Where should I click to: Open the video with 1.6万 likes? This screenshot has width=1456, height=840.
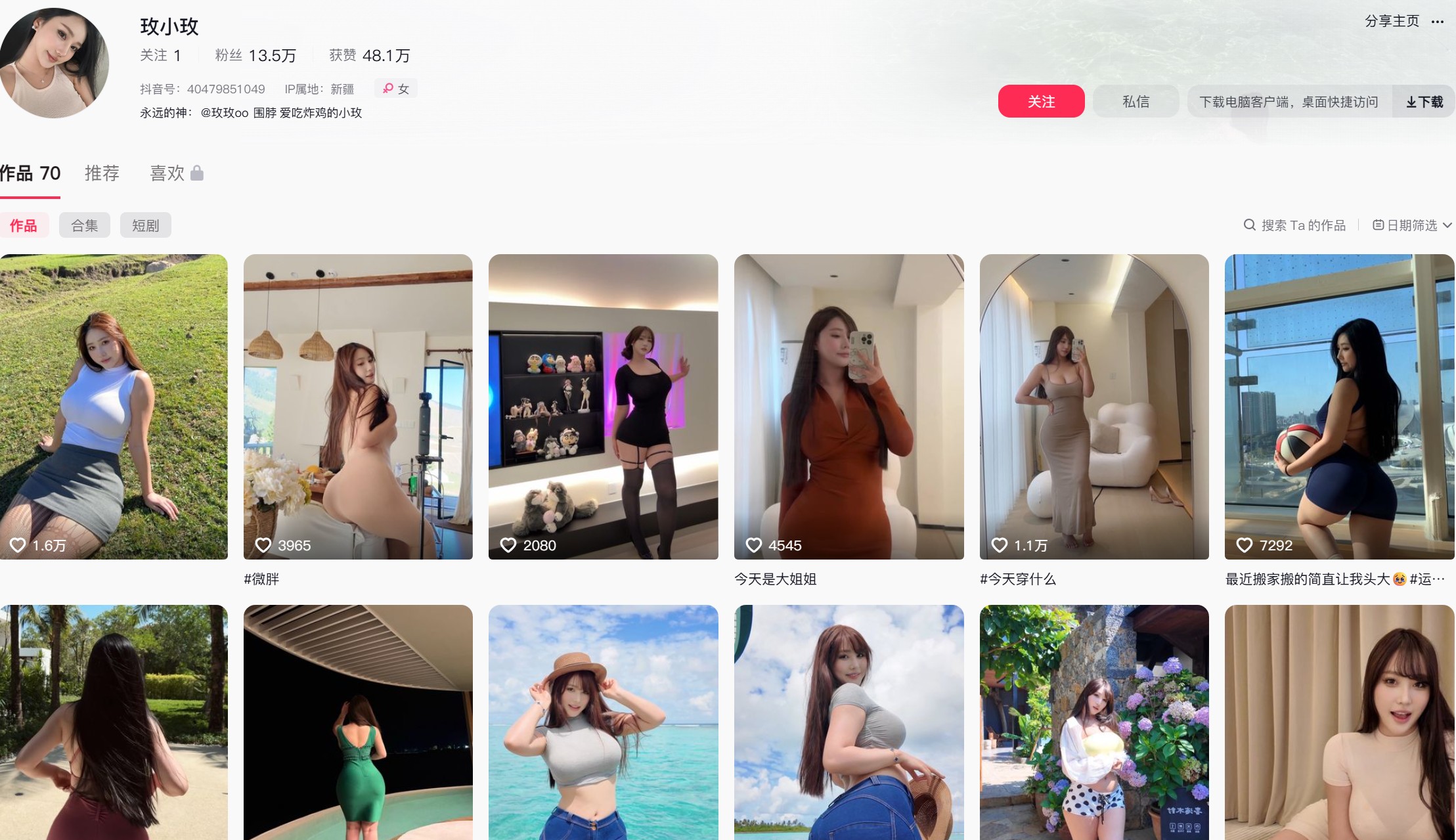114,407
